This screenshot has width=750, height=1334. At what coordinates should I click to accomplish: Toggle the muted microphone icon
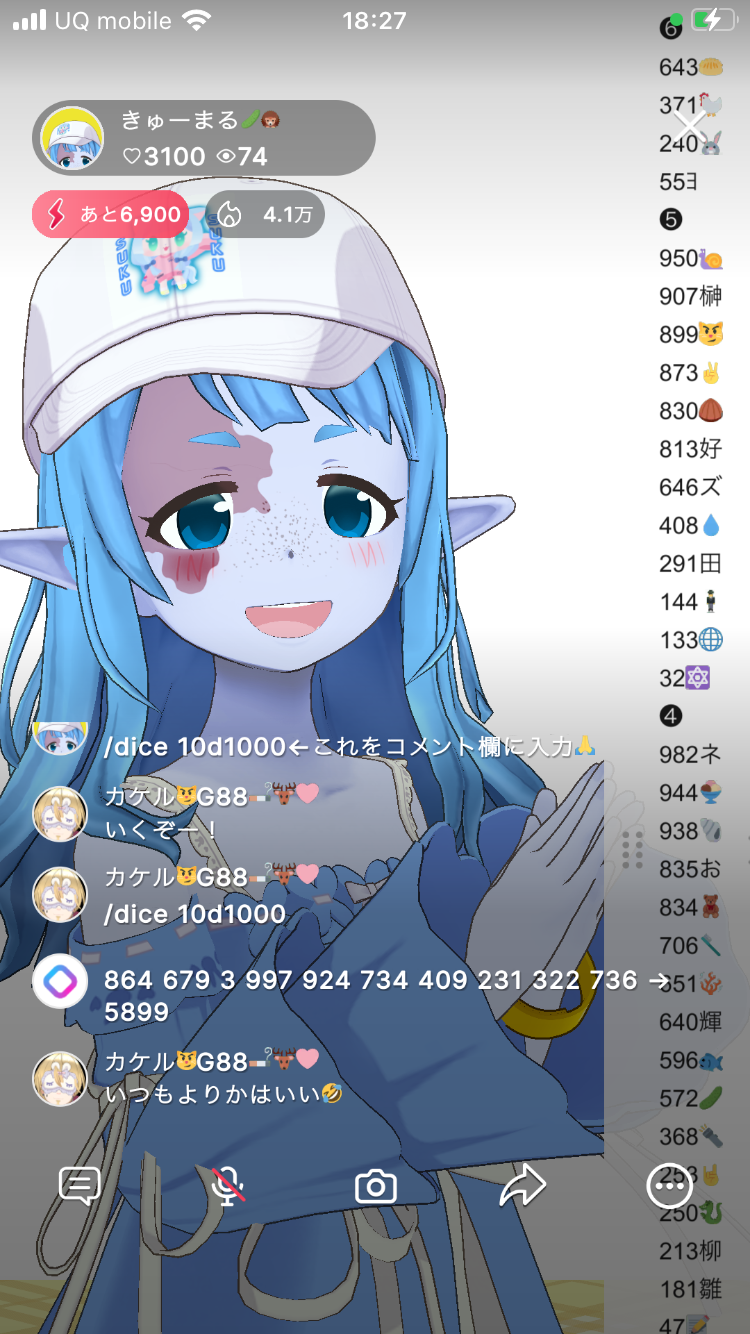click(x=229, y=1186)
